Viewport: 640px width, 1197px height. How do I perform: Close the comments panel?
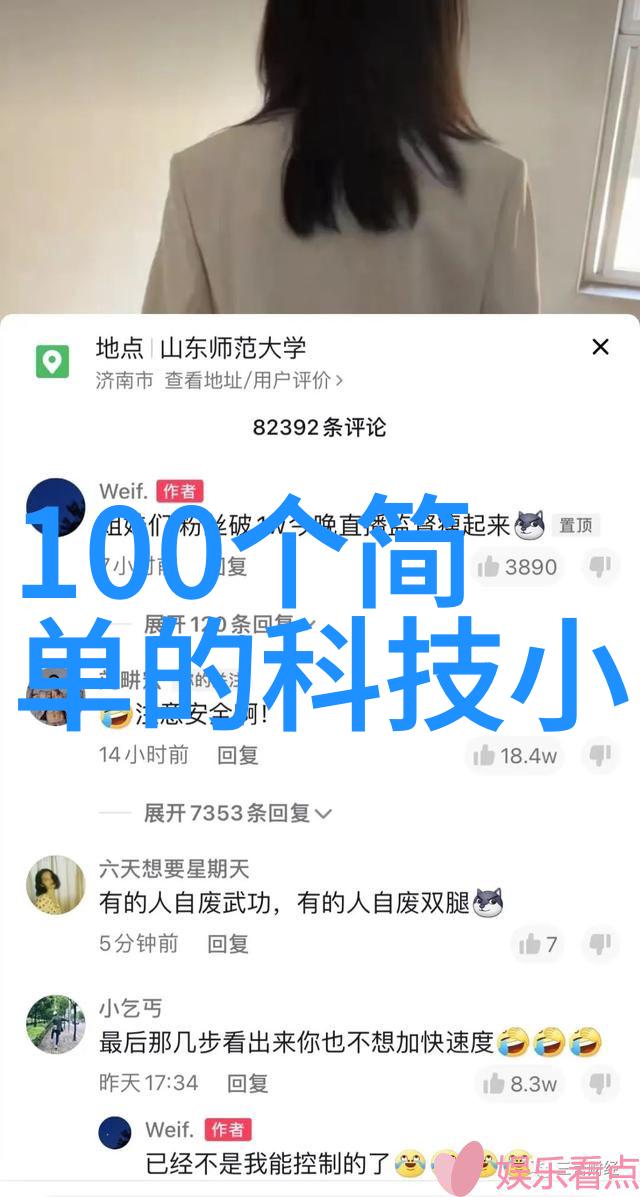click(600, 347)
